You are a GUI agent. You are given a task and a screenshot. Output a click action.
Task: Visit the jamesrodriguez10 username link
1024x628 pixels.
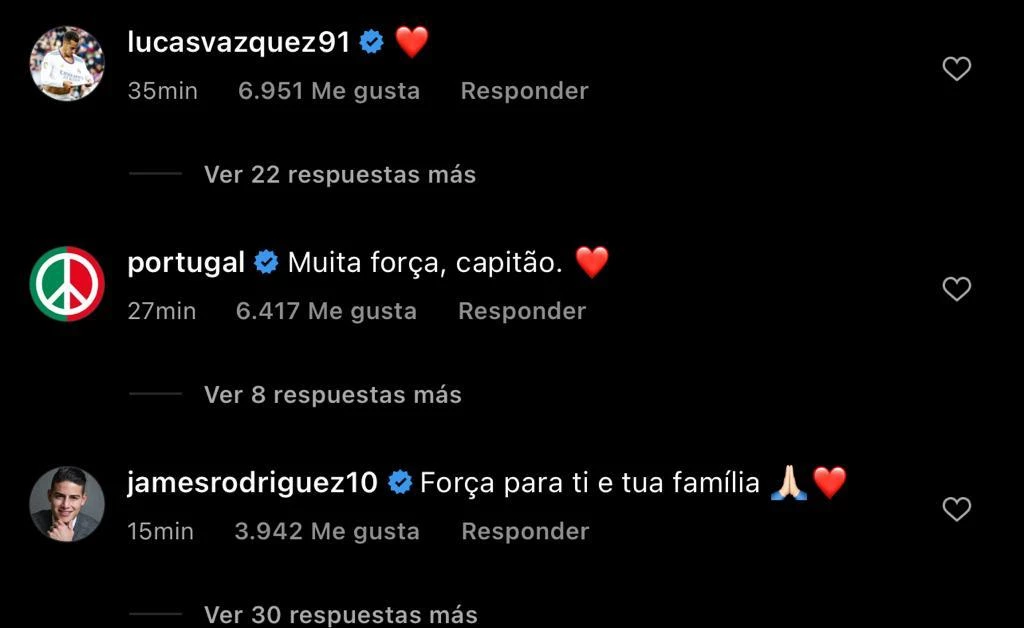point(253,483)
